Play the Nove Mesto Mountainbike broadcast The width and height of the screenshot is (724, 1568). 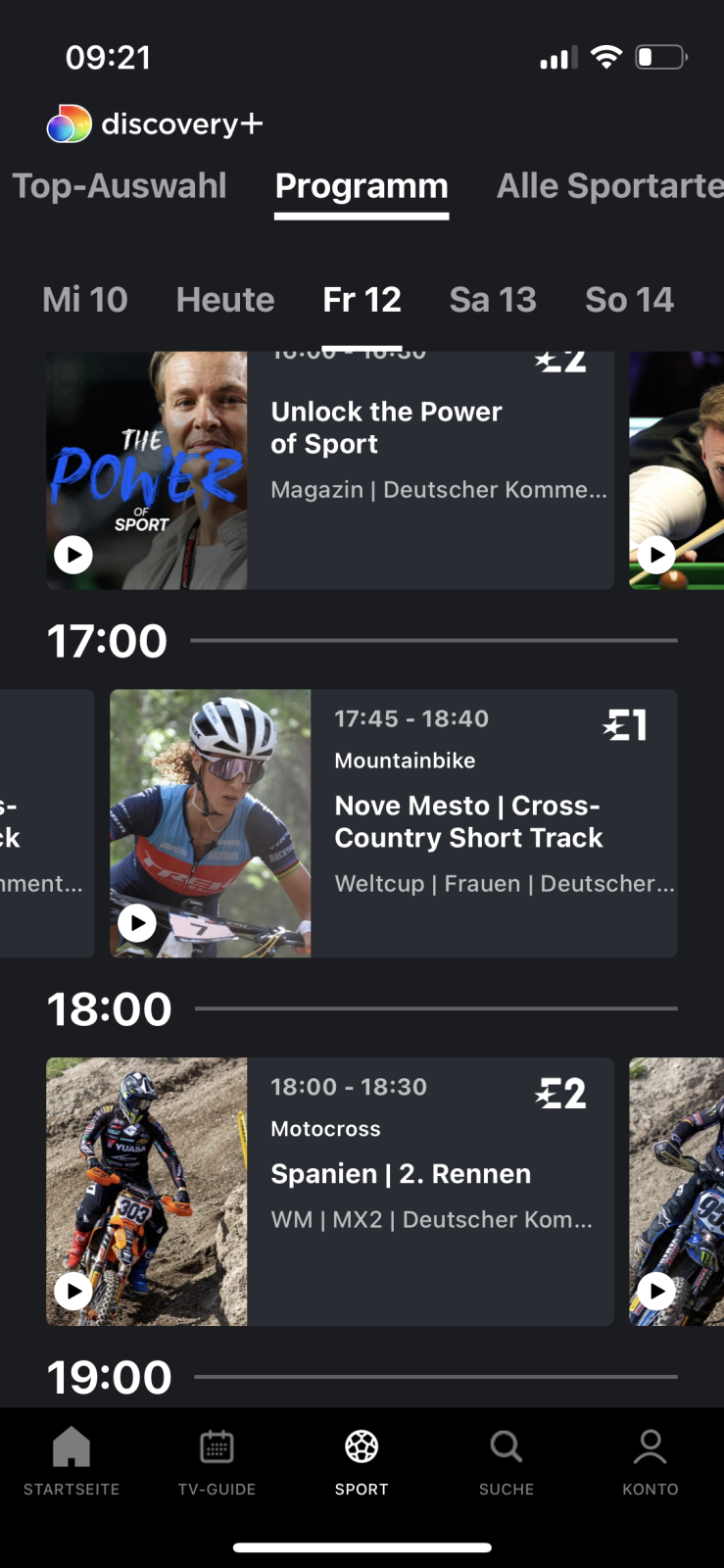click(x=137, y=923)
